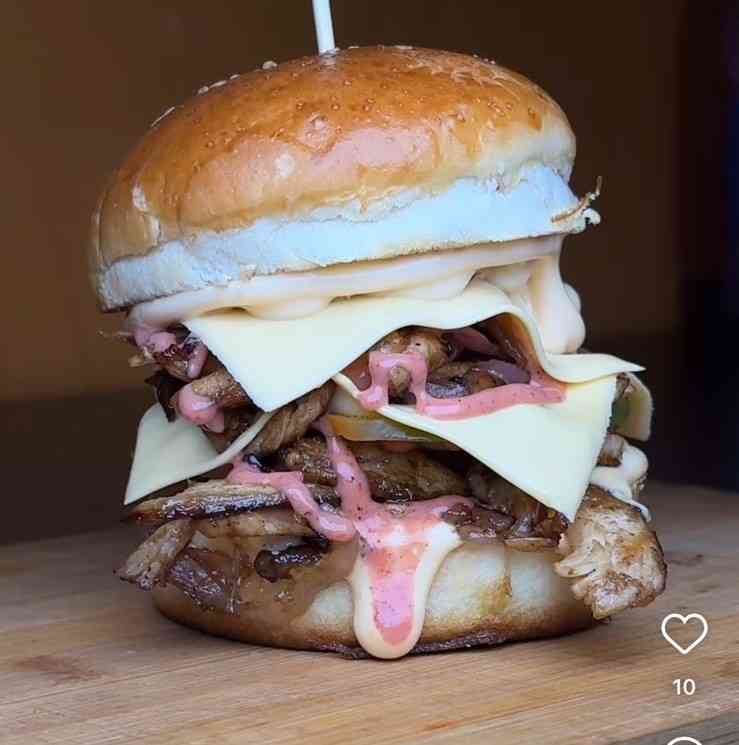This screenshot has height=745, width=739.
Task: Like this burger video with the heart
Action: [684, 633]
